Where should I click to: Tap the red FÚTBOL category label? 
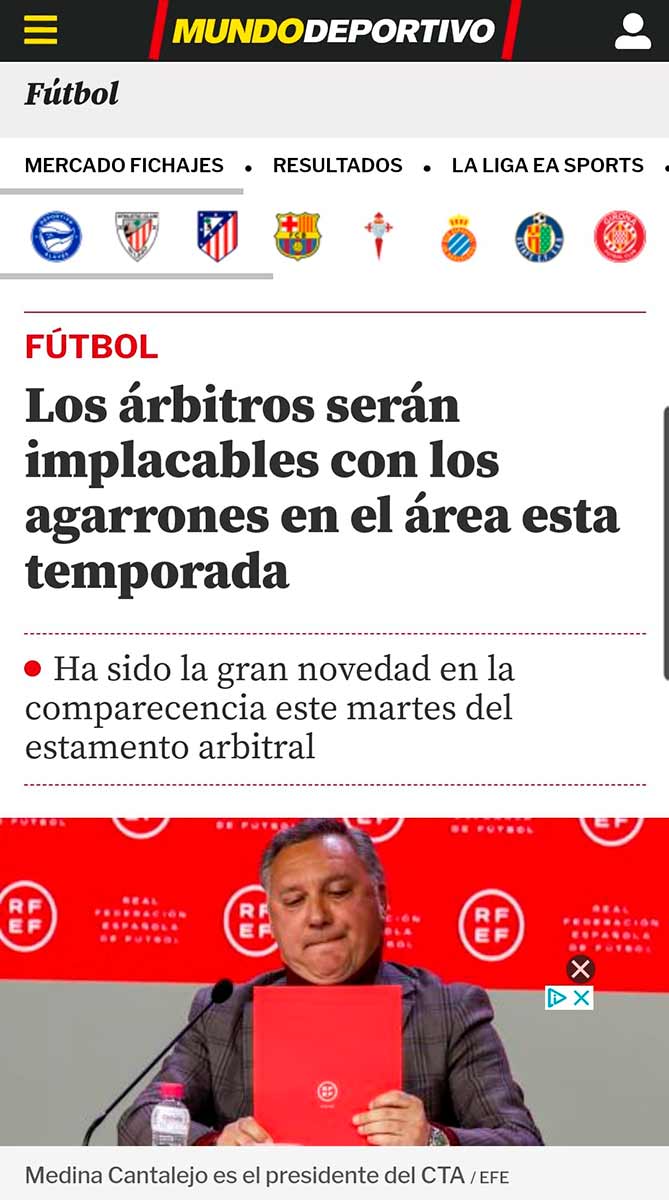[91, 347]
